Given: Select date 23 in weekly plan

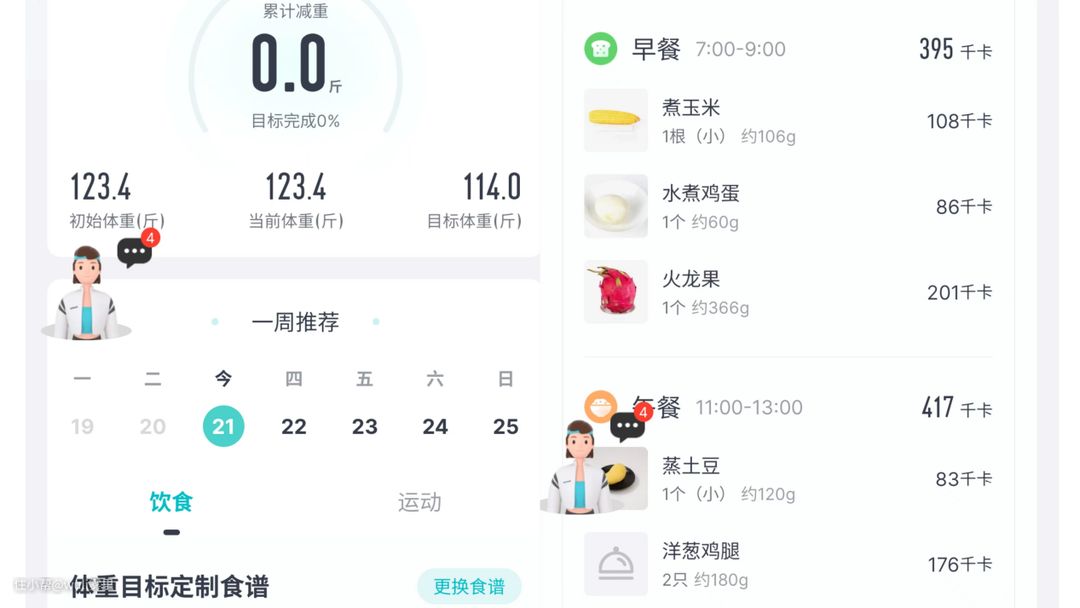Looking at the screenshot, I should pos(364,427).
